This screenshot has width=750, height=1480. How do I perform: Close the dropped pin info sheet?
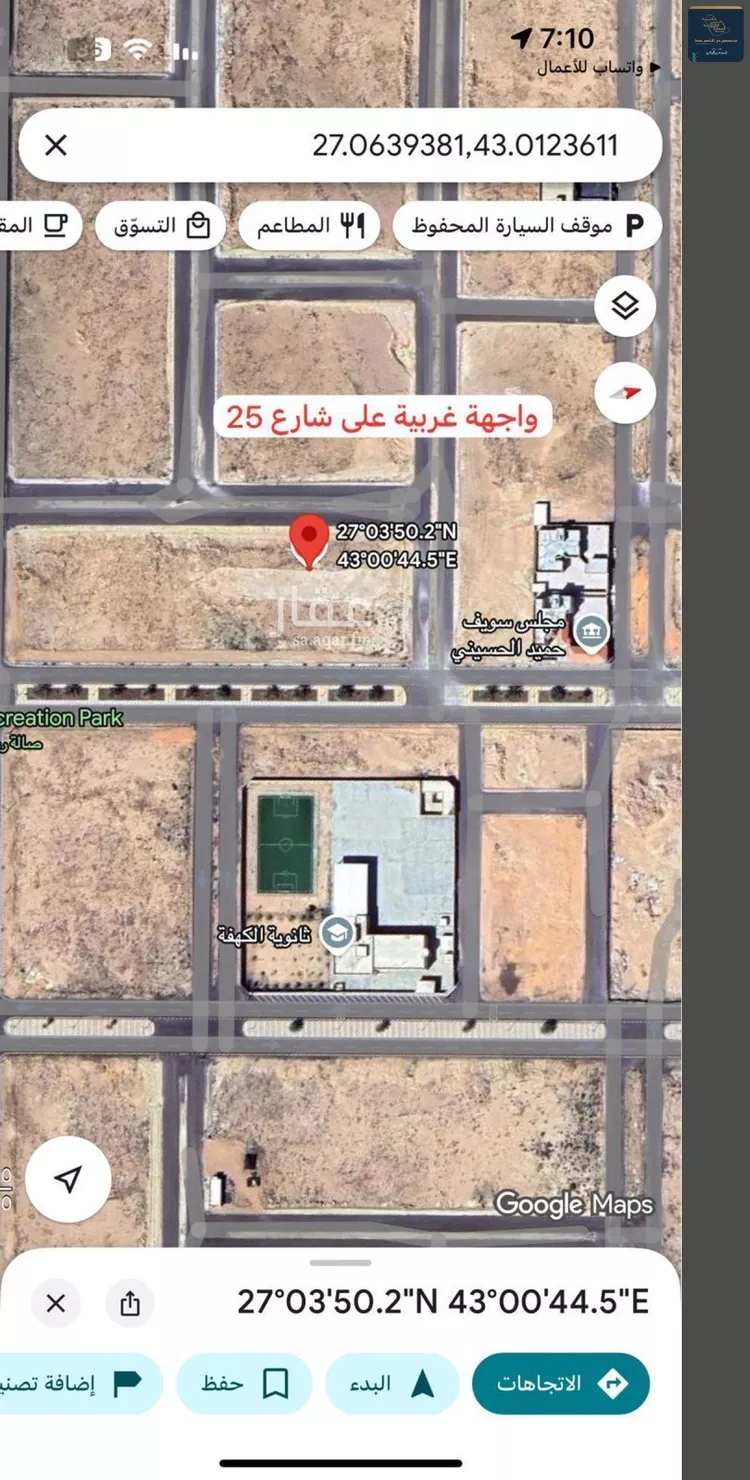pyautogui.click(x=56, y=1304)
